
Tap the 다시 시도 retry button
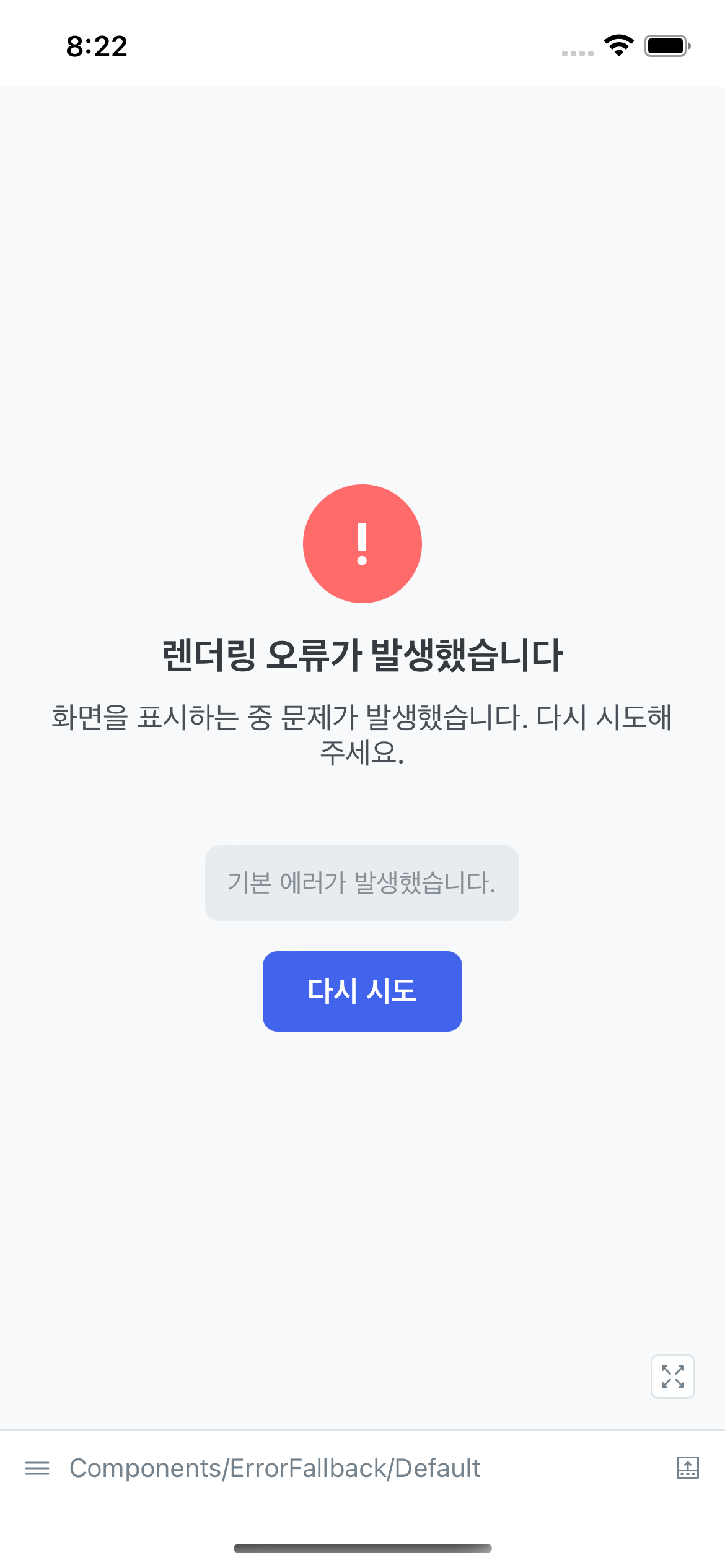point(362,991)
